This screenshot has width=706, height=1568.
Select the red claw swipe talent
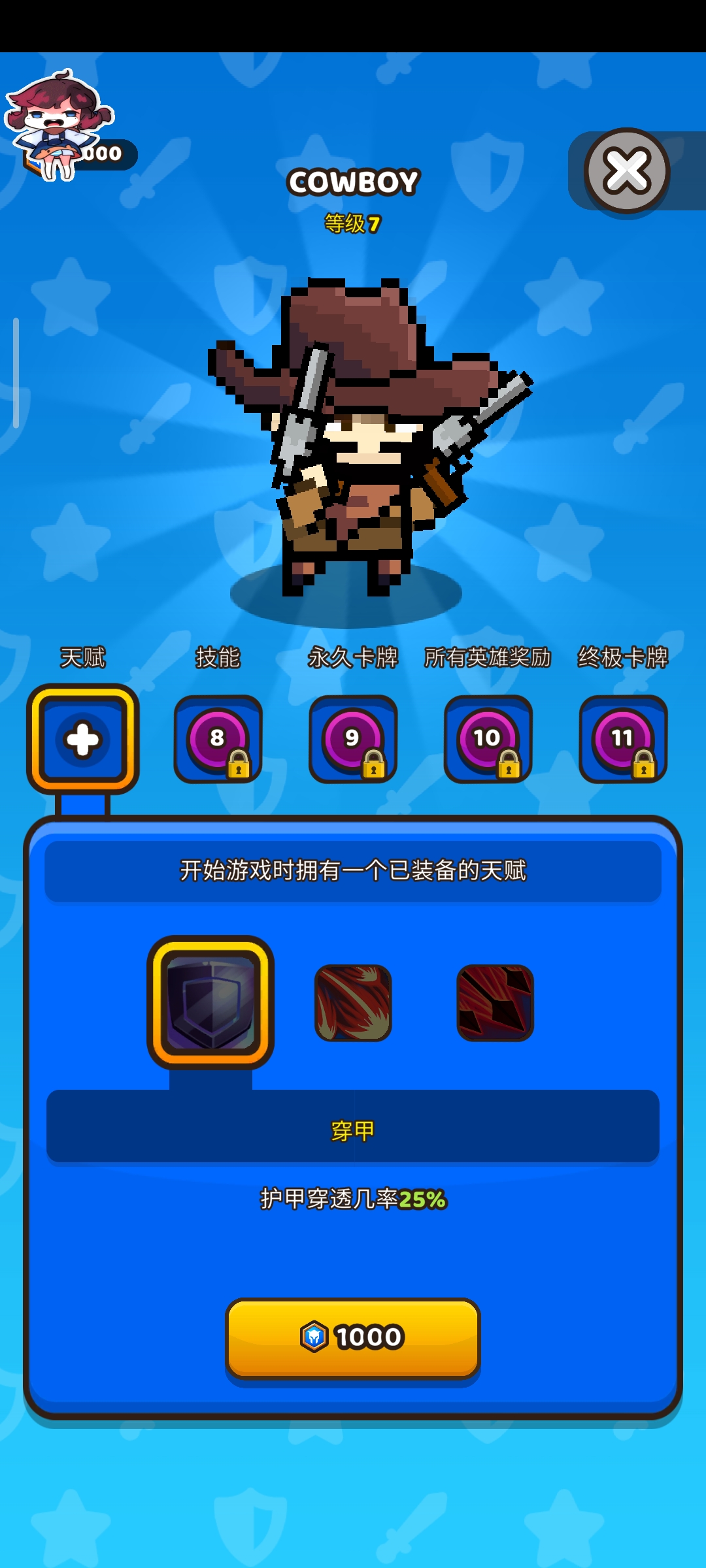(353, 1003)
